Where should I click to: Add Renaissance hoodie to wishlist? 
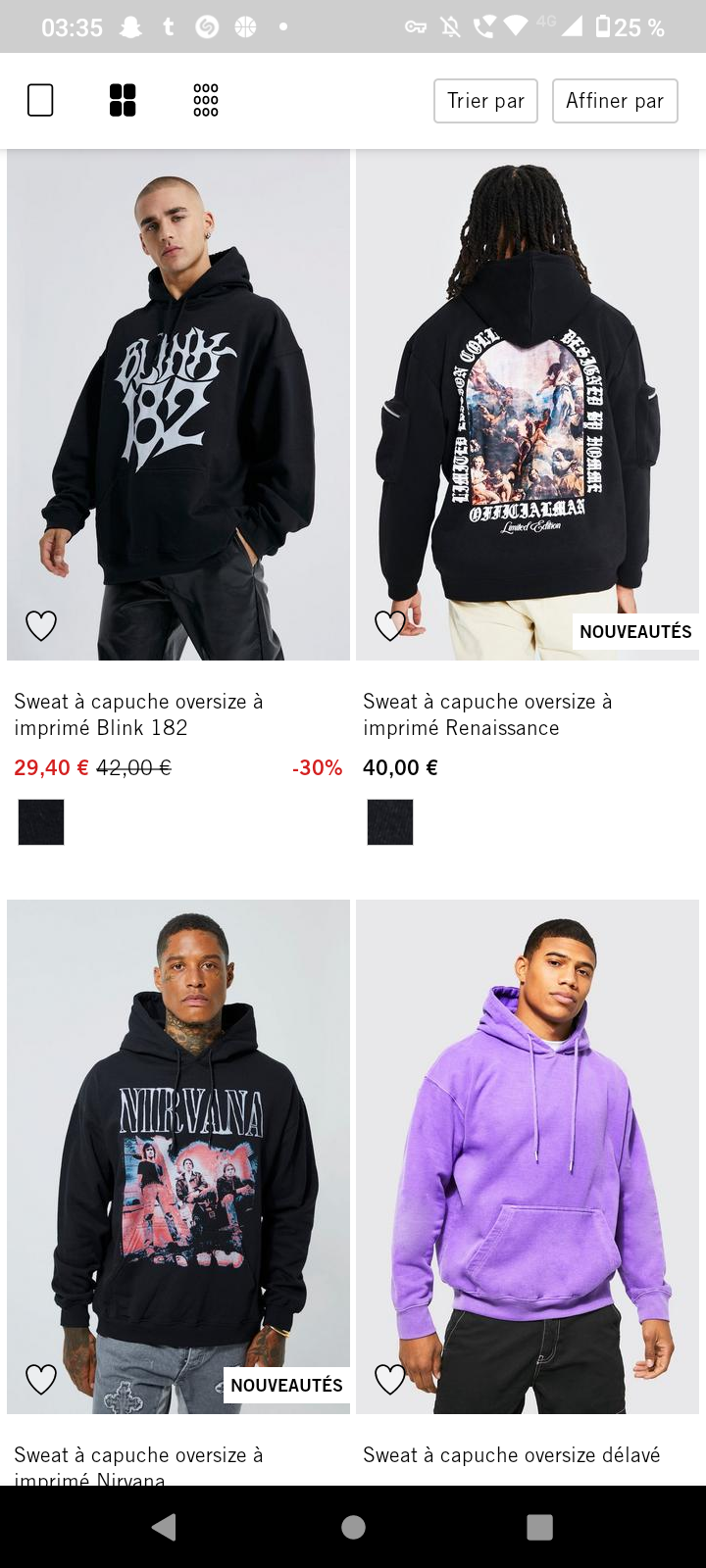click(x=390, y=625)
